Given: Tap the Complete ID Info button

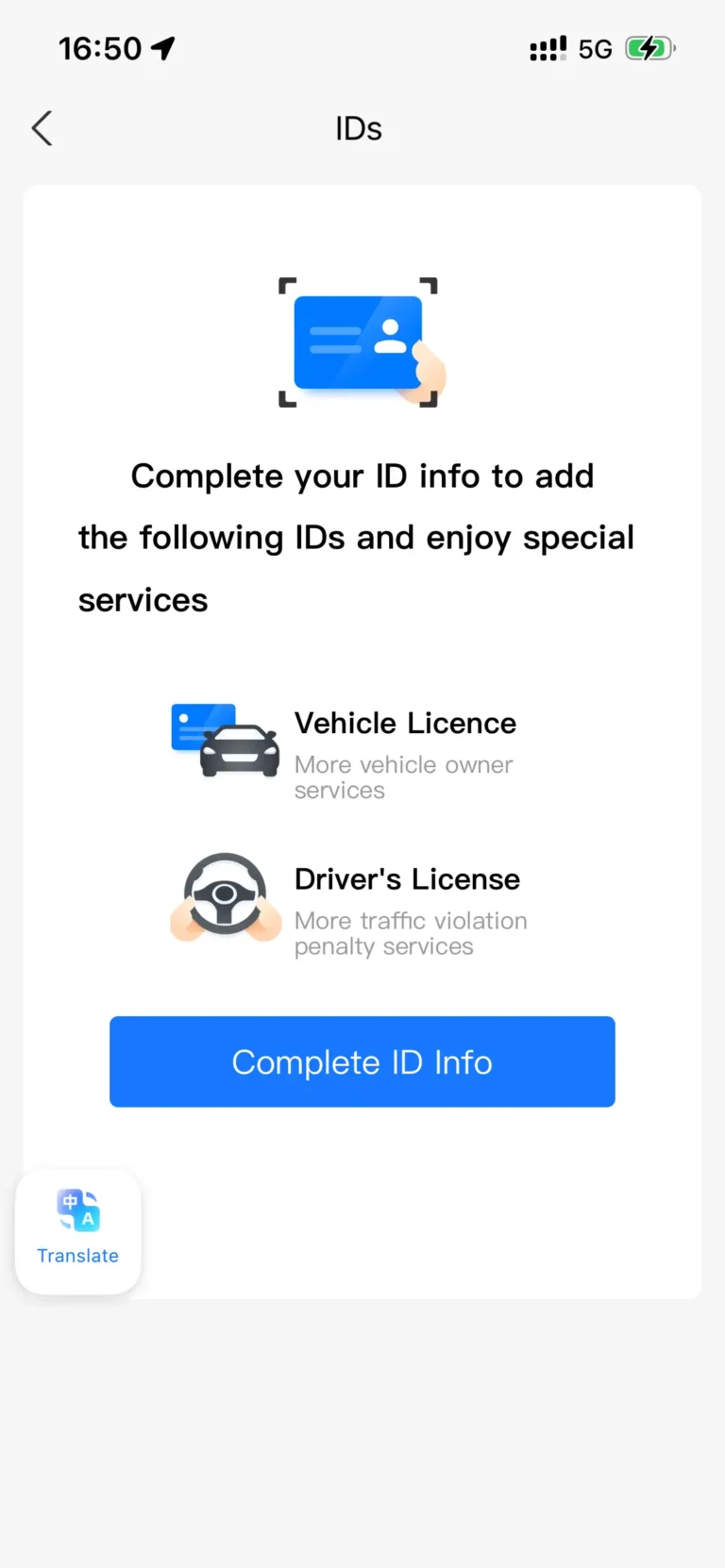Looking at the screenshot, I should click(362, 1061).
